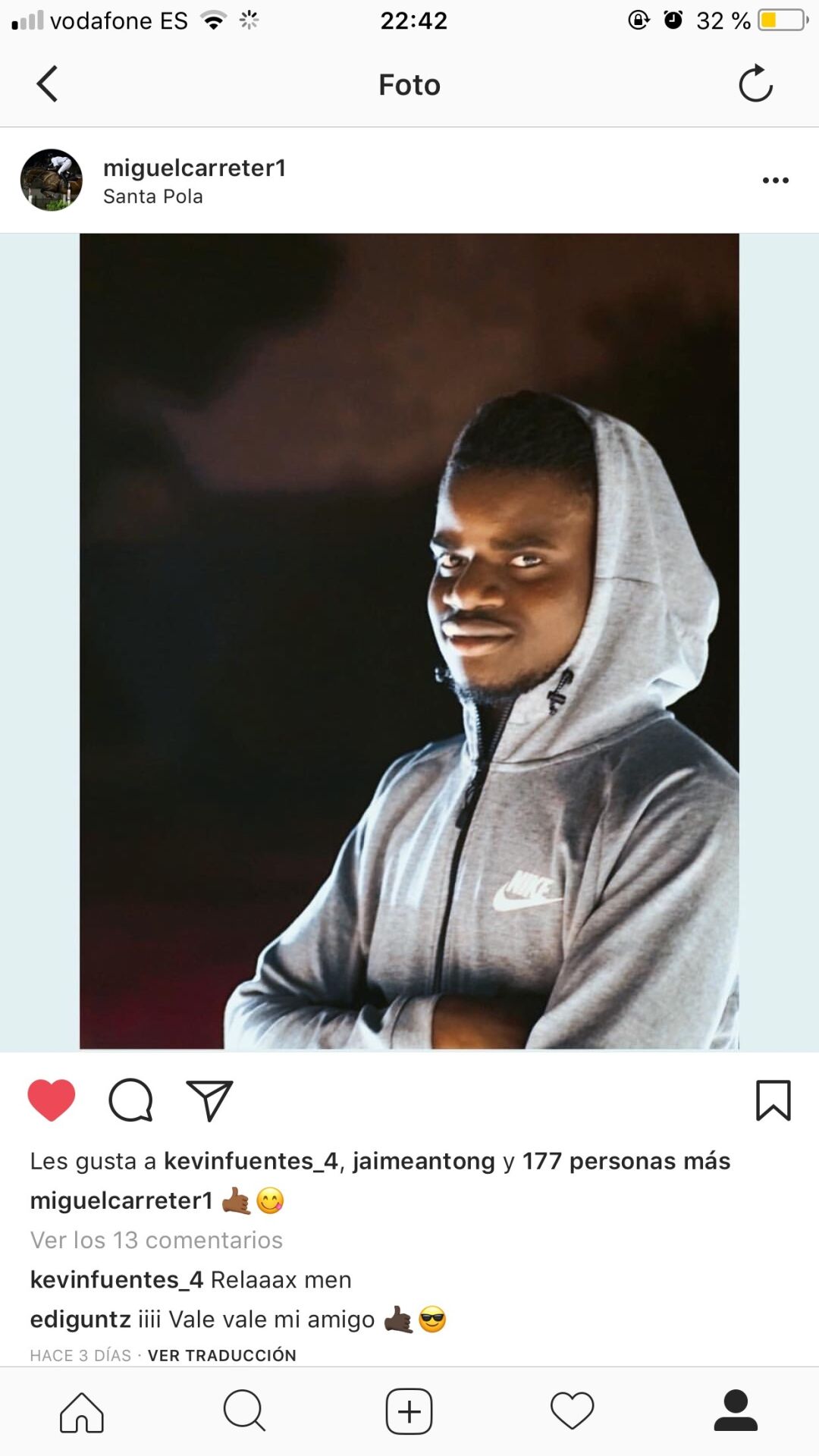Go back using the top-left arrow
This screenshot has width=819, height=1456.
pyautogui.click(x=47, y=83)
